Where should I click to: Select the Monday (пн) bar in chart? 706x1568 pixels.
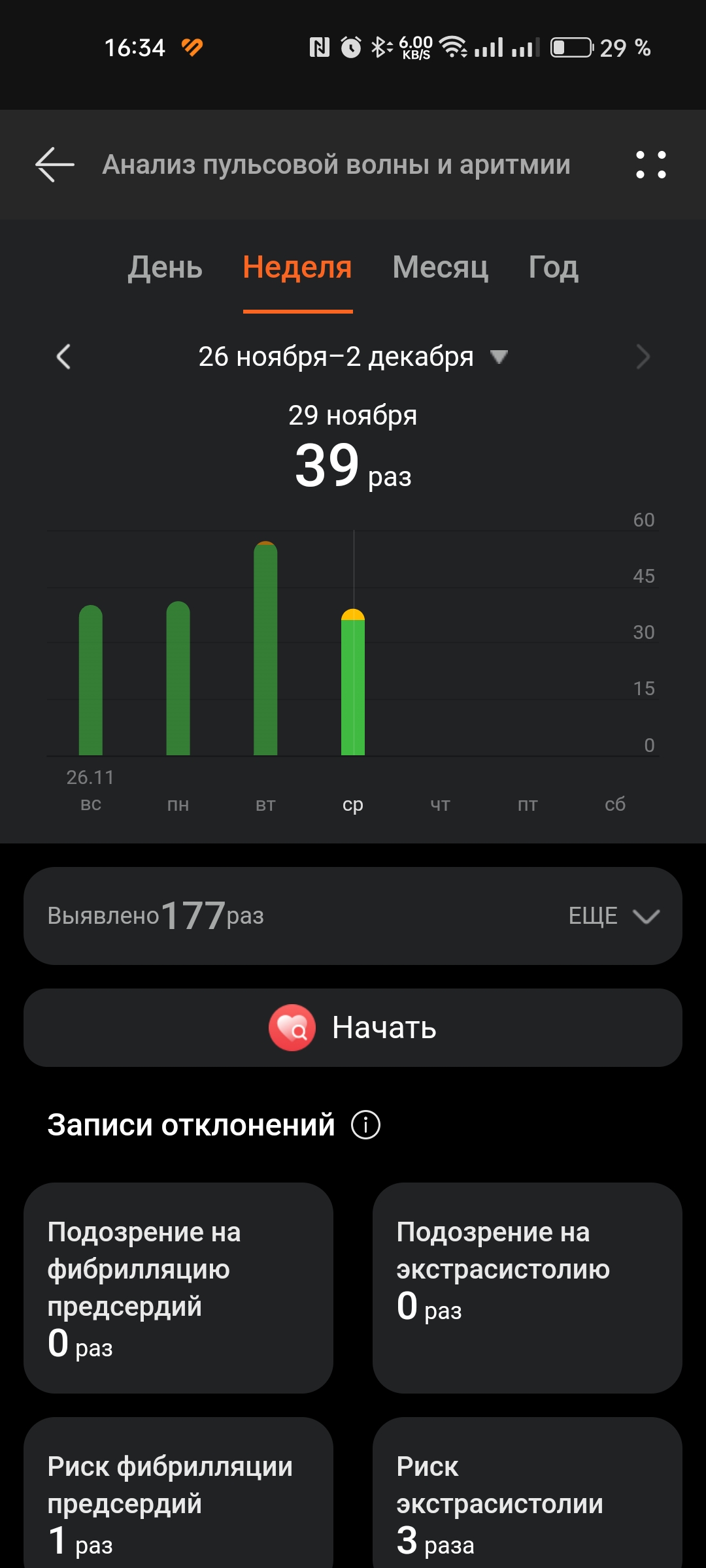click(178, 678)
